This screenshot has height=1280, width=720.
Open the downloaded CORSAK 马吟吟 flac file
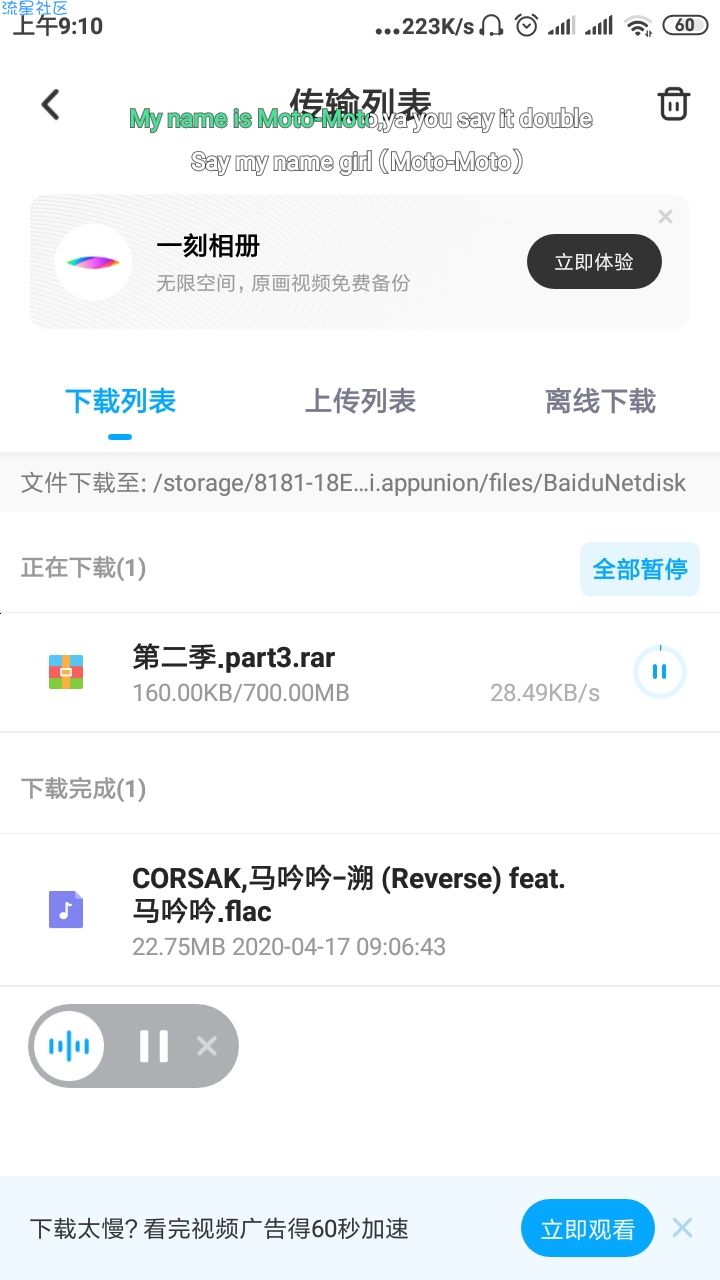coord(360,910)
